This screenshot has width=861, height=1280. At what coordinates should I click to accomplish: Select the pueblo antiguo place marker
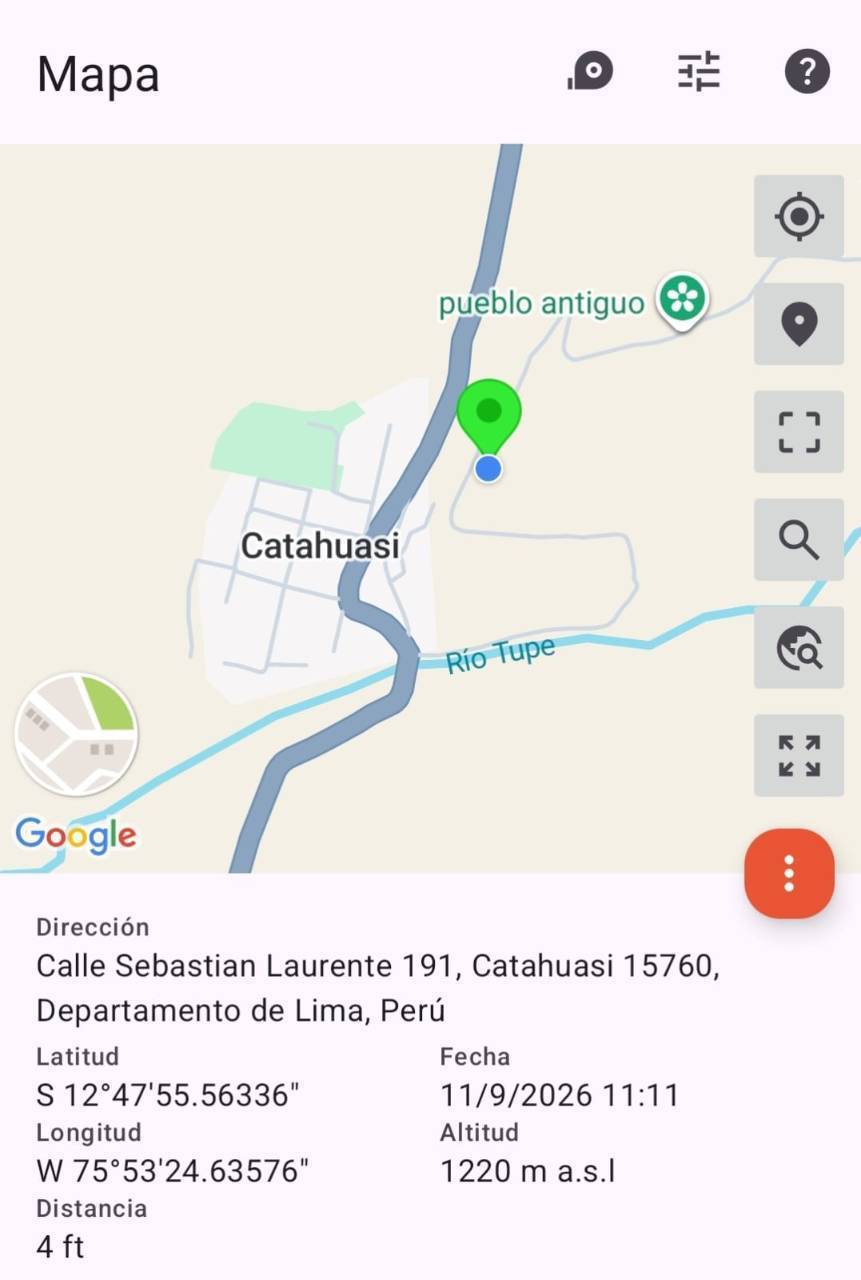pos(683,299)
